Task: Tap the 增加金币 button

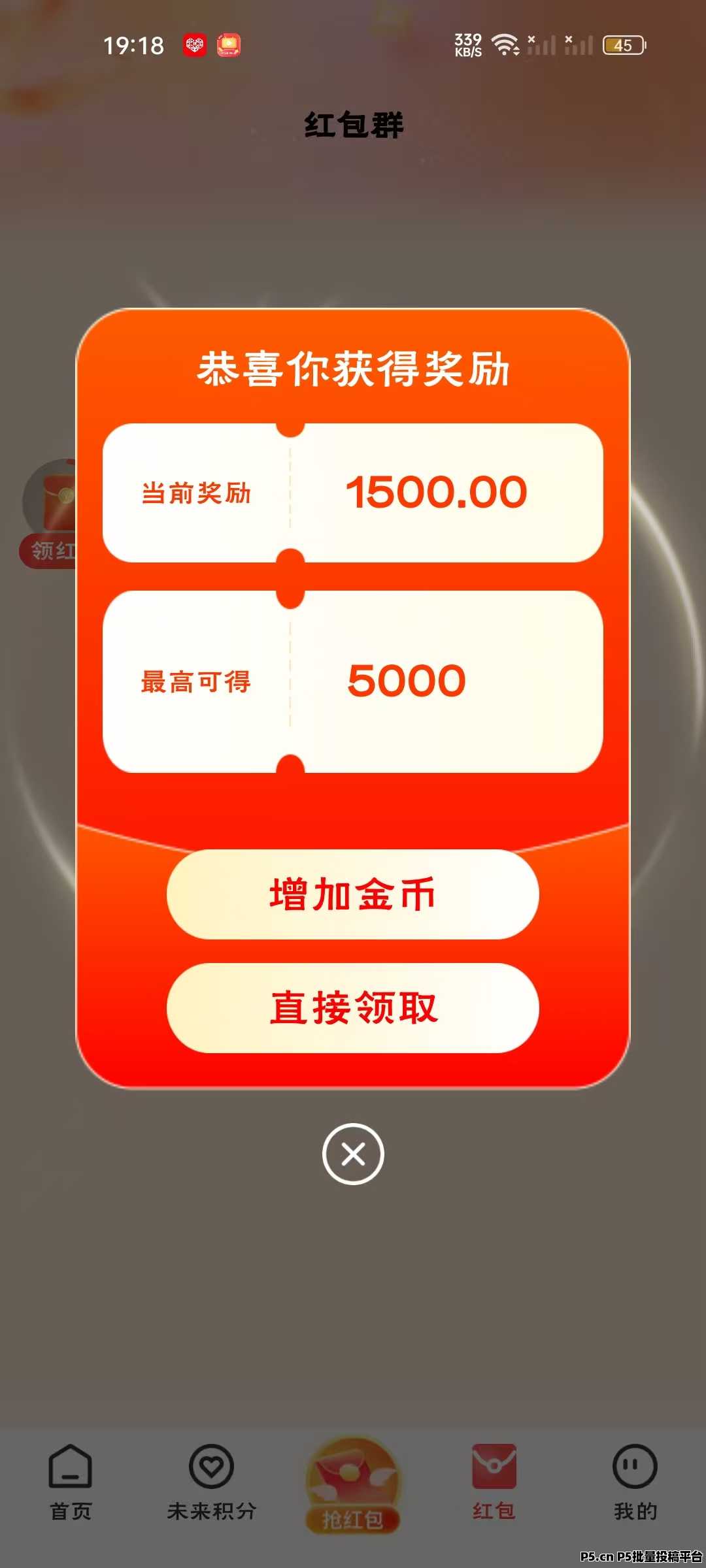Action: 353,894
